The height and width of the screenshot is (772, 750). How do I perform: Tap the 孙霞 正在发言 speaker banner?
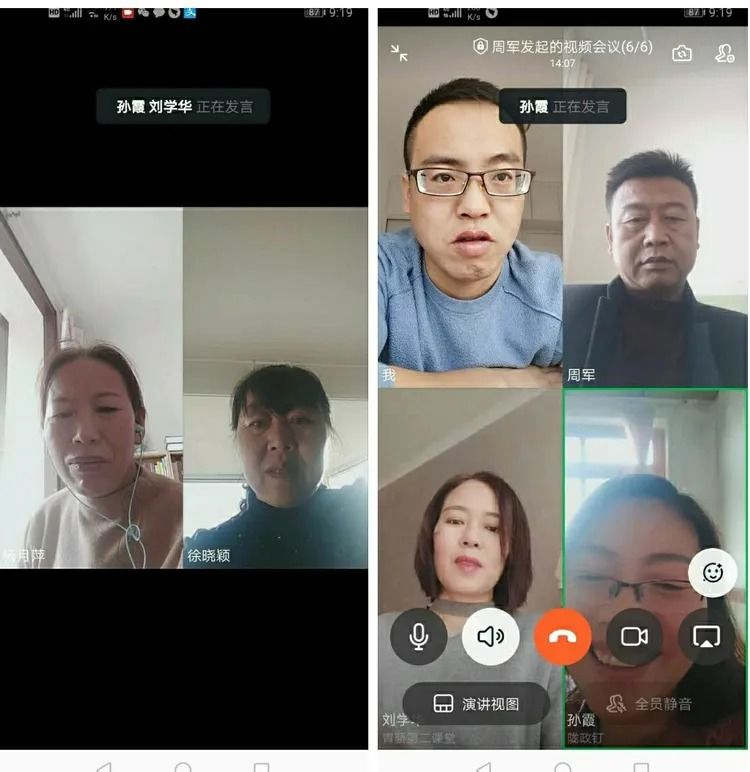(560, 107)
